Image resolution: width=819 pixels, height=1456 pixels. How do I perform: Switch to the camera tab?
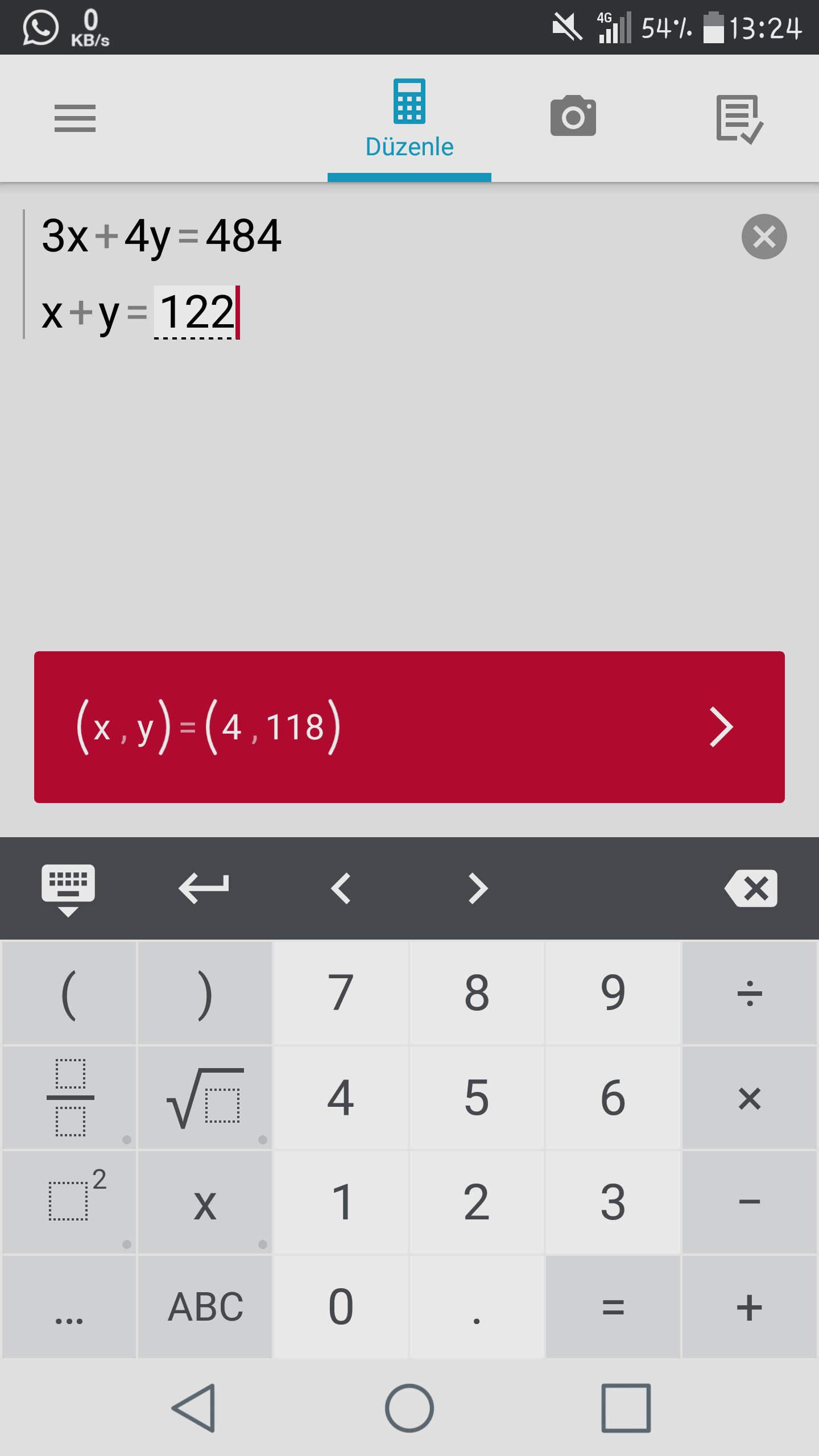[573, 115]
